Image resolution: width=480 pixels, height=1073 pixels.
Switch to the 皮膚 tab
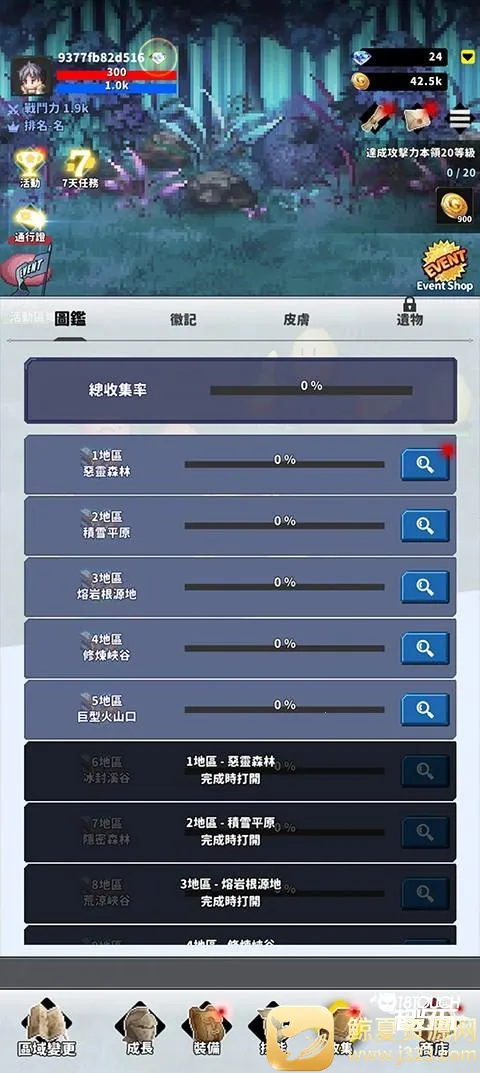(296, 320)
